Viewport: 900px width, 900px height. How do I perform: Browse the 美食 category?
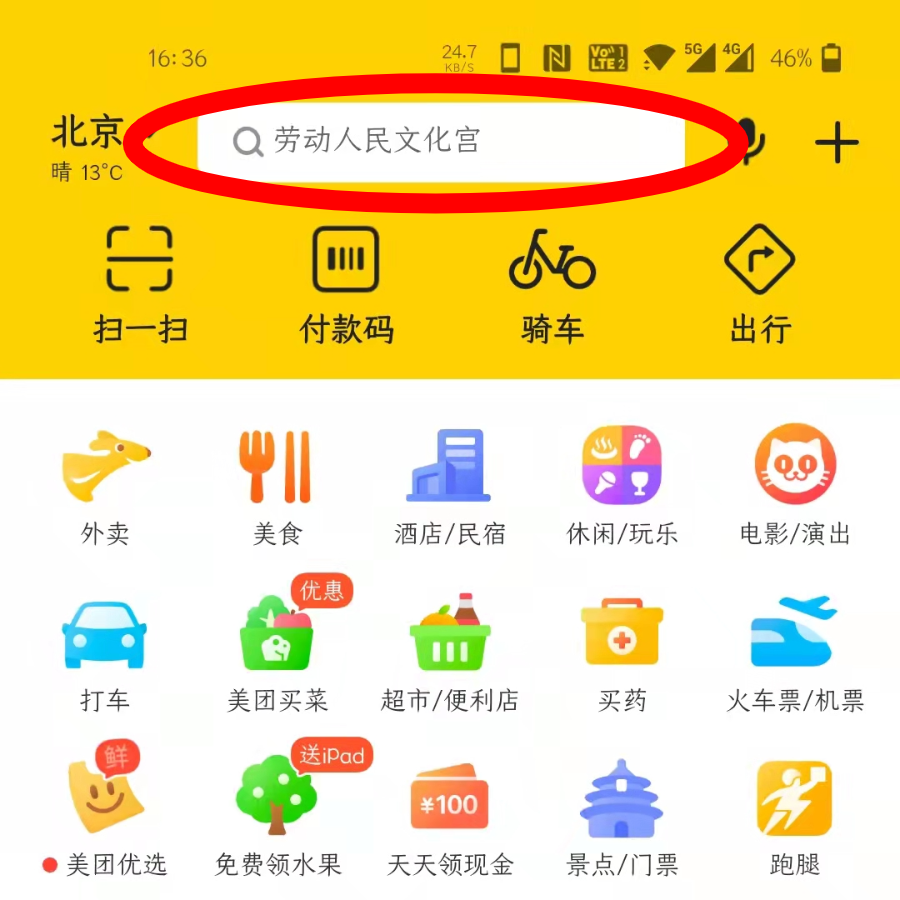pos(277,487)
